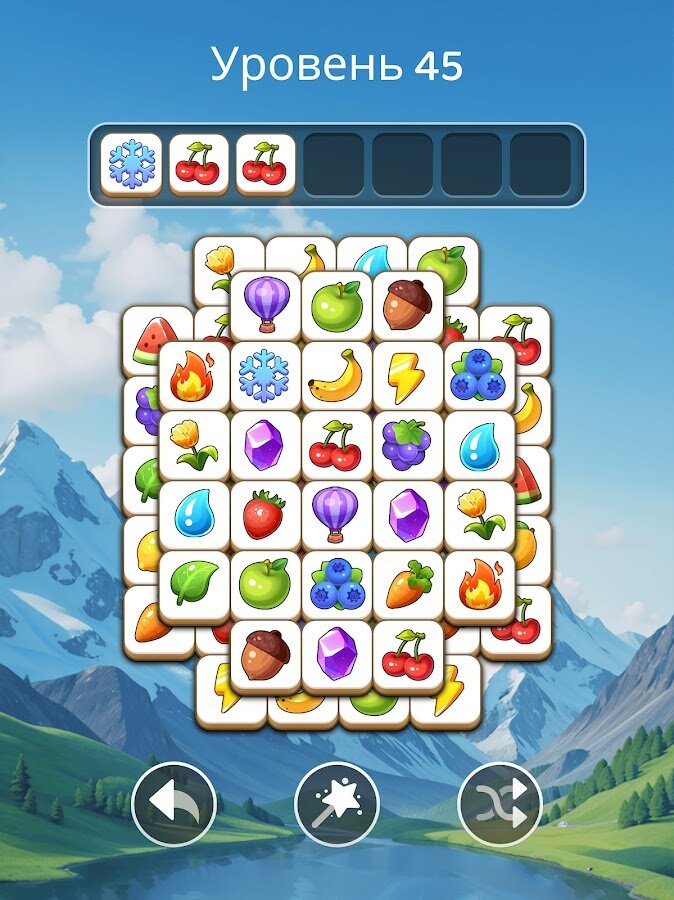Viewport: 674px width, 900px height.
Task: Shuffle the tiles on the board
Action: click(500, 804)
